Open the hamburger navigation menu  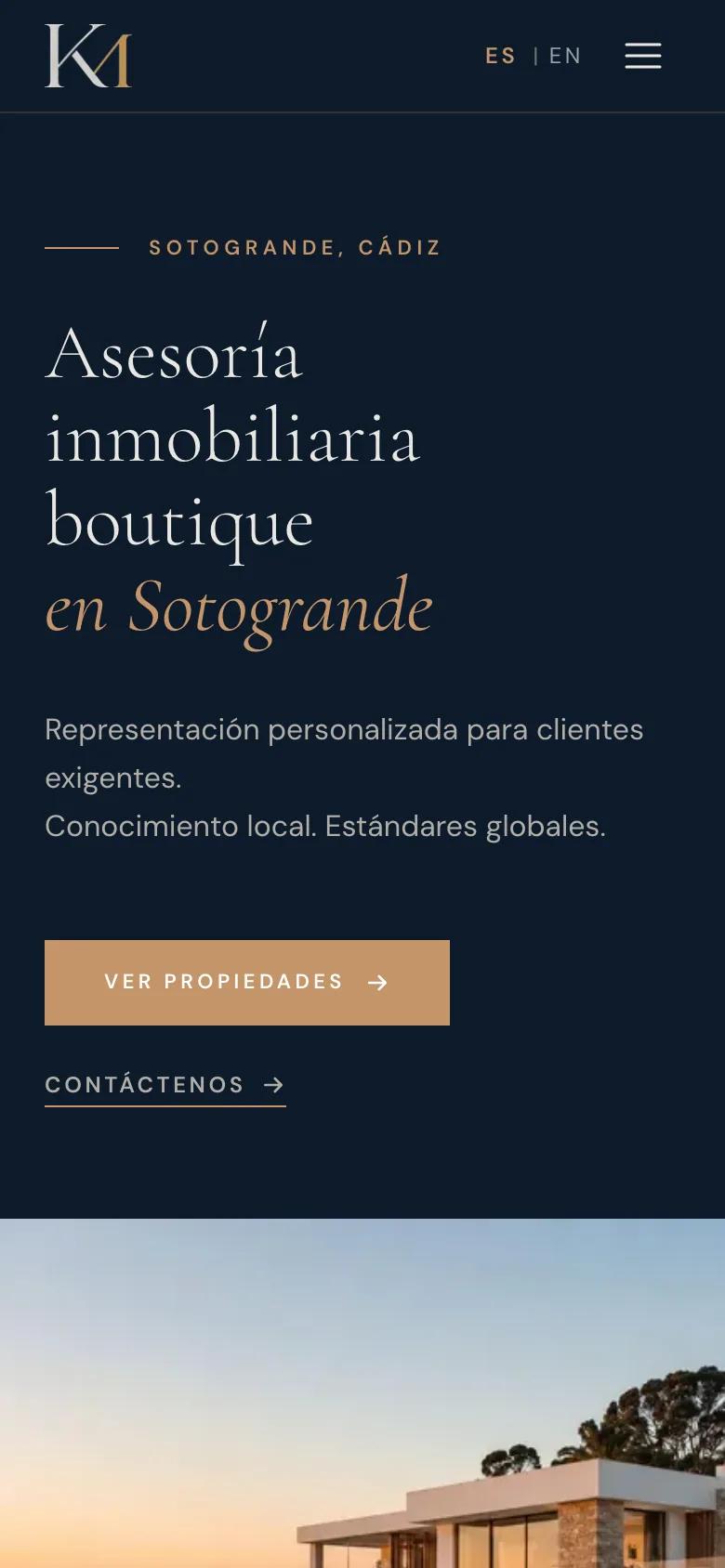coord(643,56)
